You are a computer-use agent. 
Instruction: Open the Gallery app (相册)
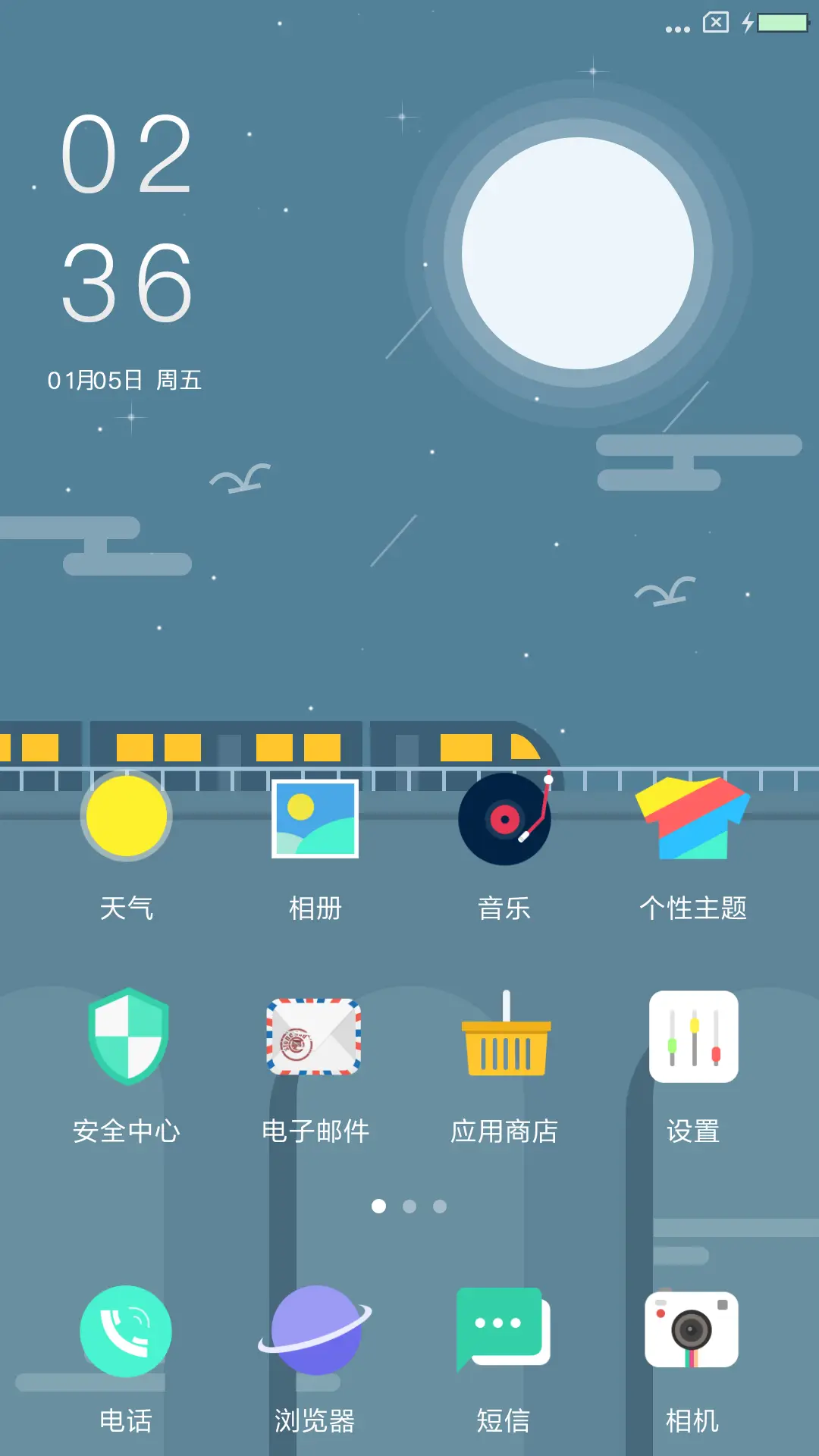click(315, 817)
